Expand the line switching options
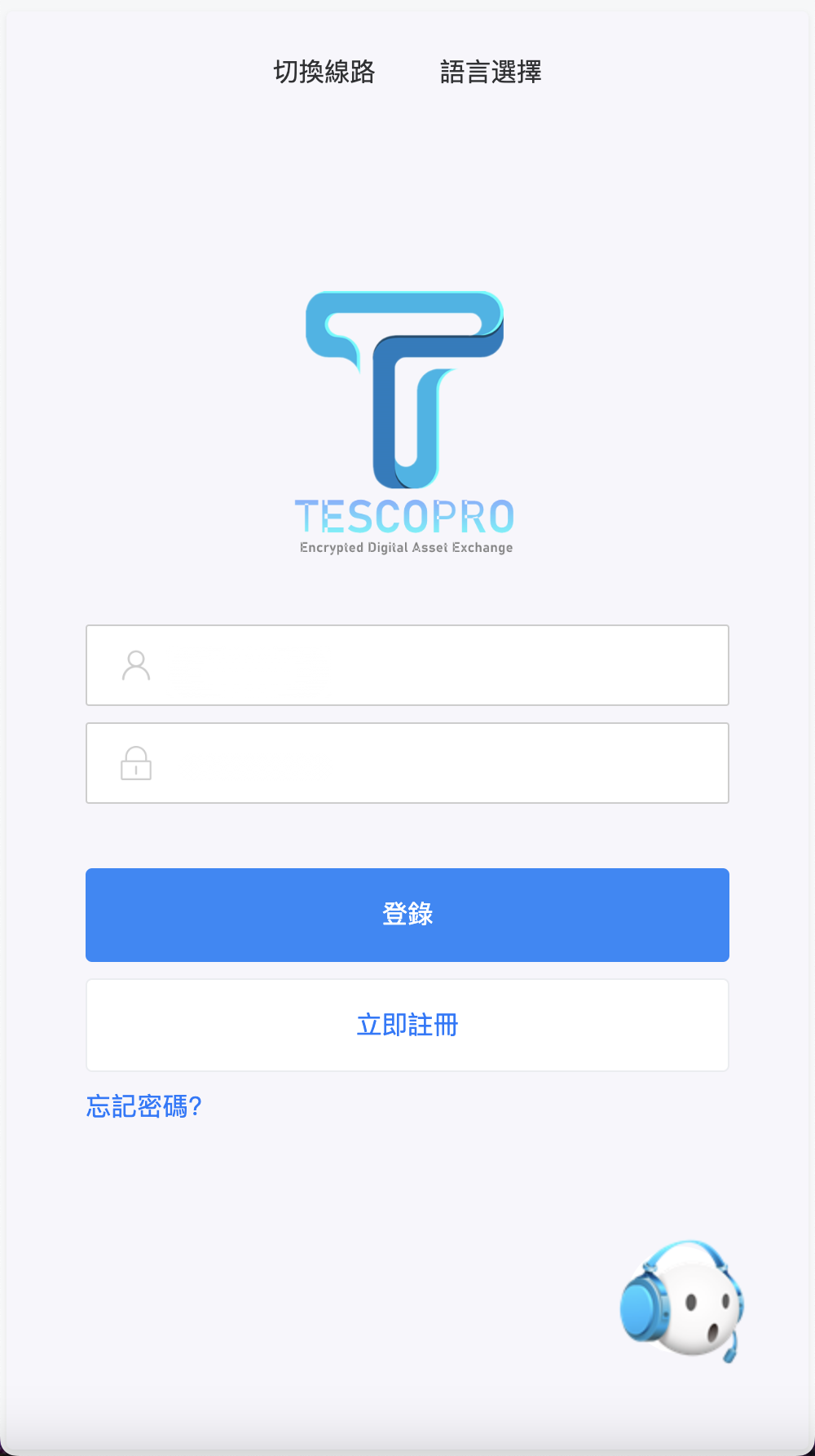This screenshot has width=815, height=1456. 325,73
